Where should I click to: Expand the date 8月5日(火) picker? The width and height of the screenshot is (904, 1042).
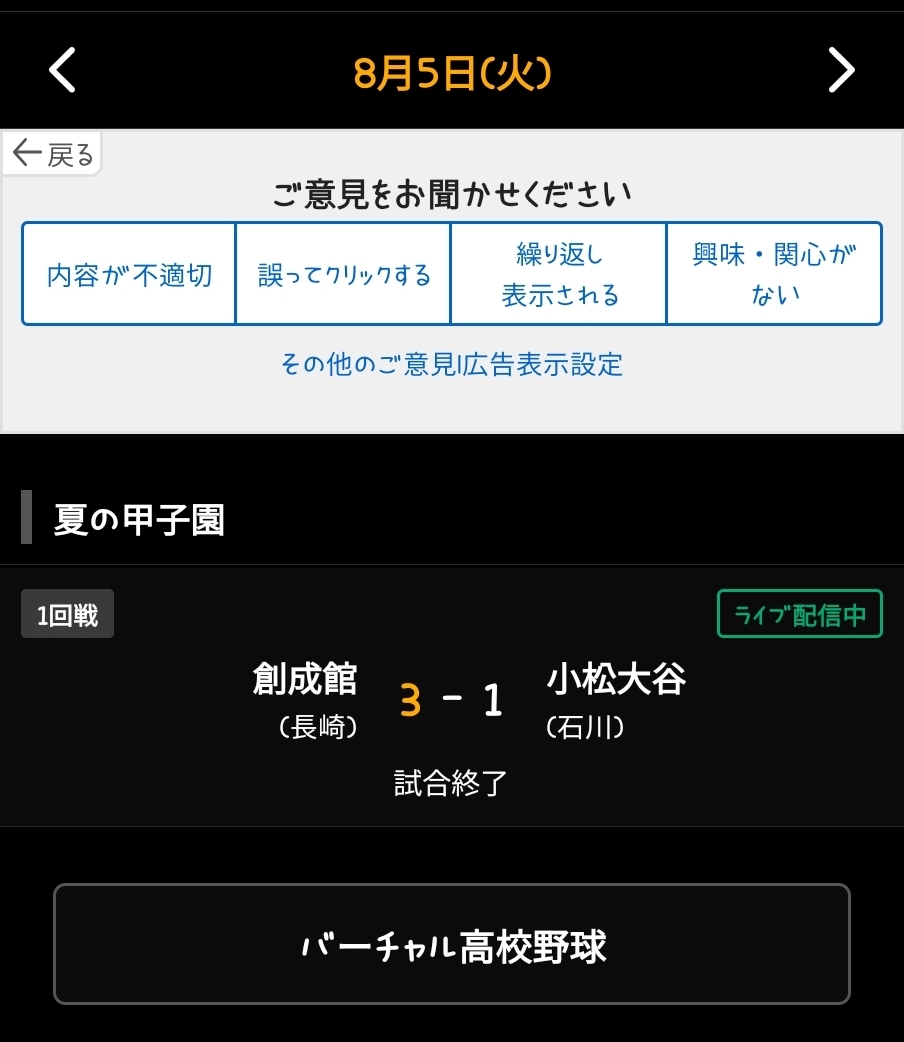tap(451, 70)
